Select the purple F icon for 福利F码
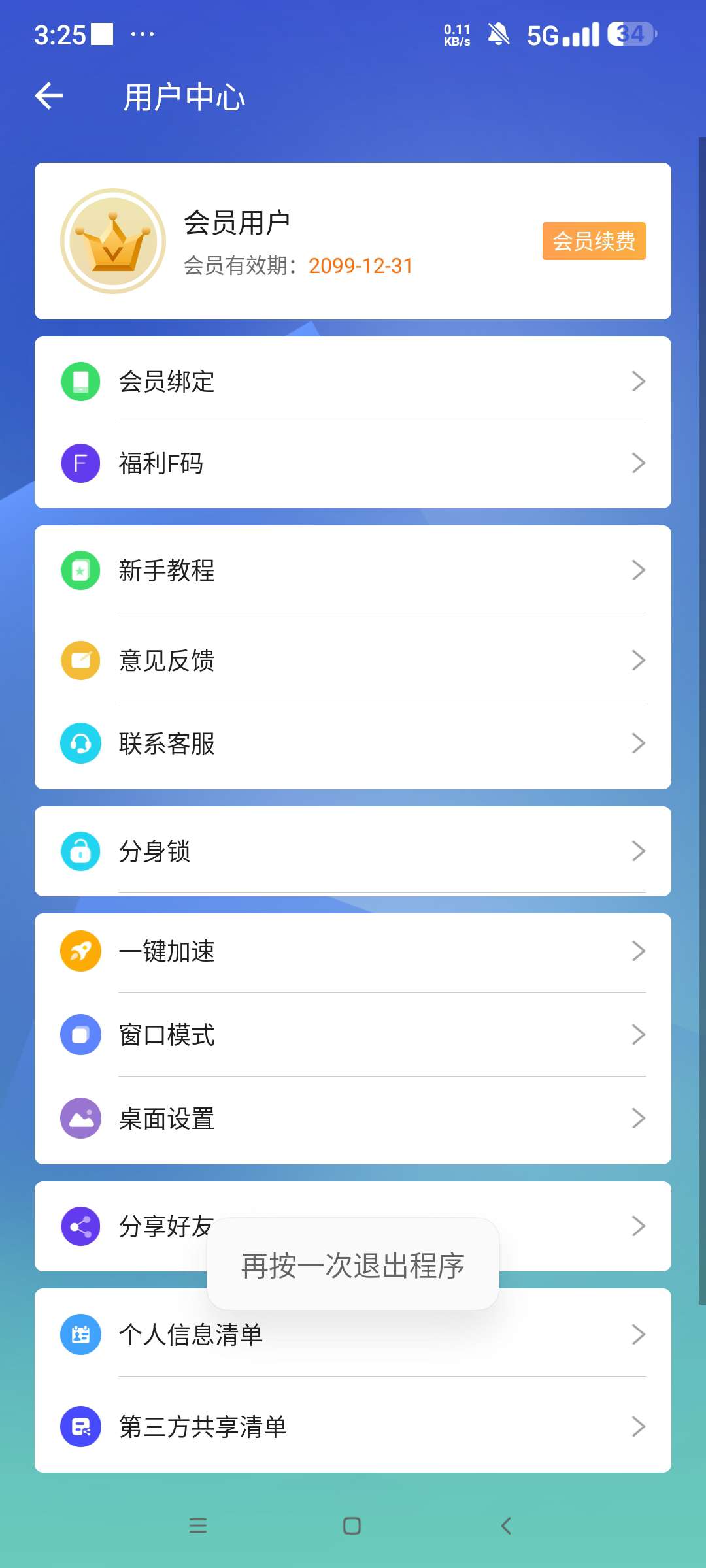 (80, 463)
